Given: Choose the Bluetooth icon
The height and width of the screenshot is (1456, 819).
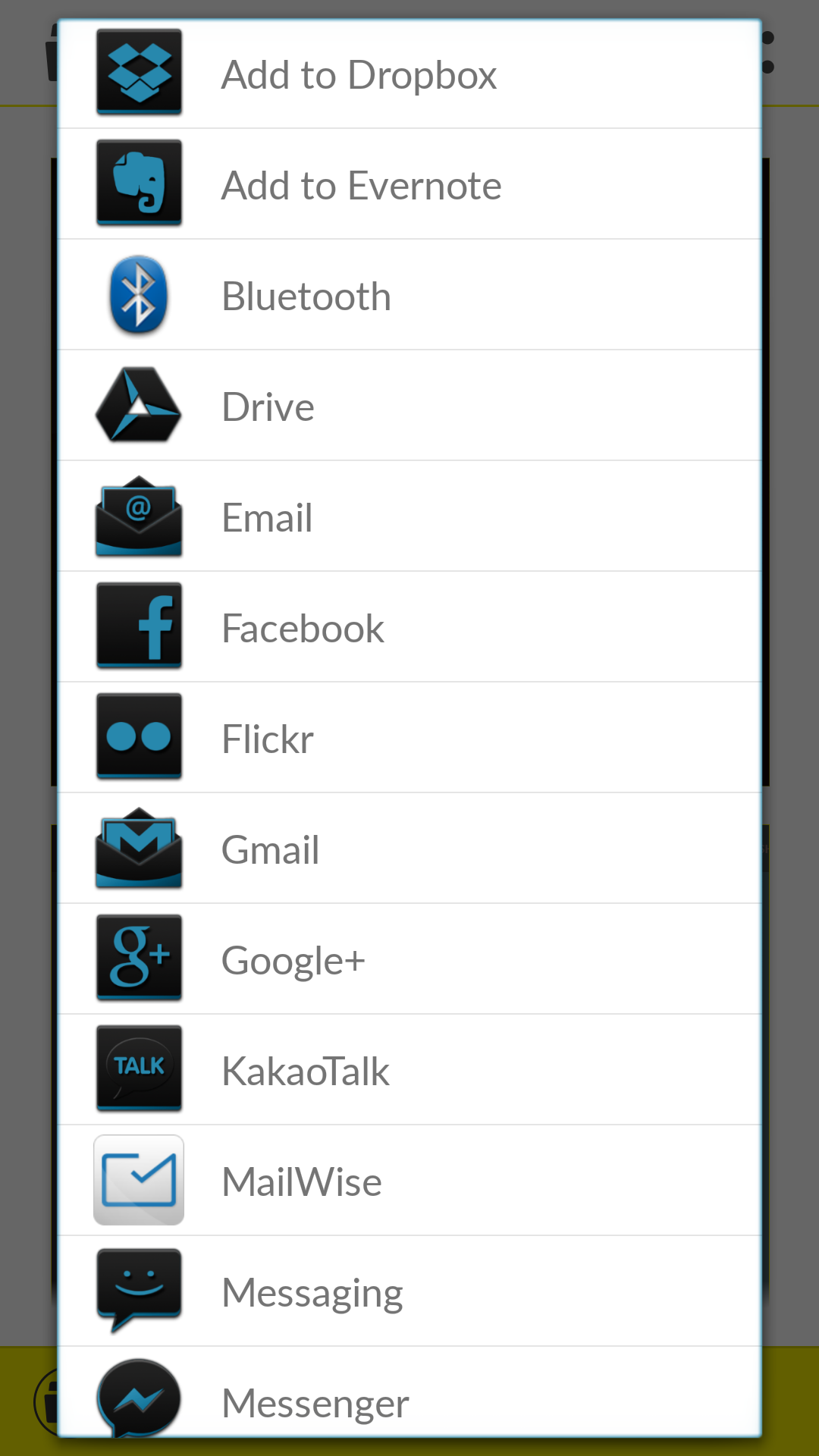Looking at the screenshot, I should (x=139, y=295).
